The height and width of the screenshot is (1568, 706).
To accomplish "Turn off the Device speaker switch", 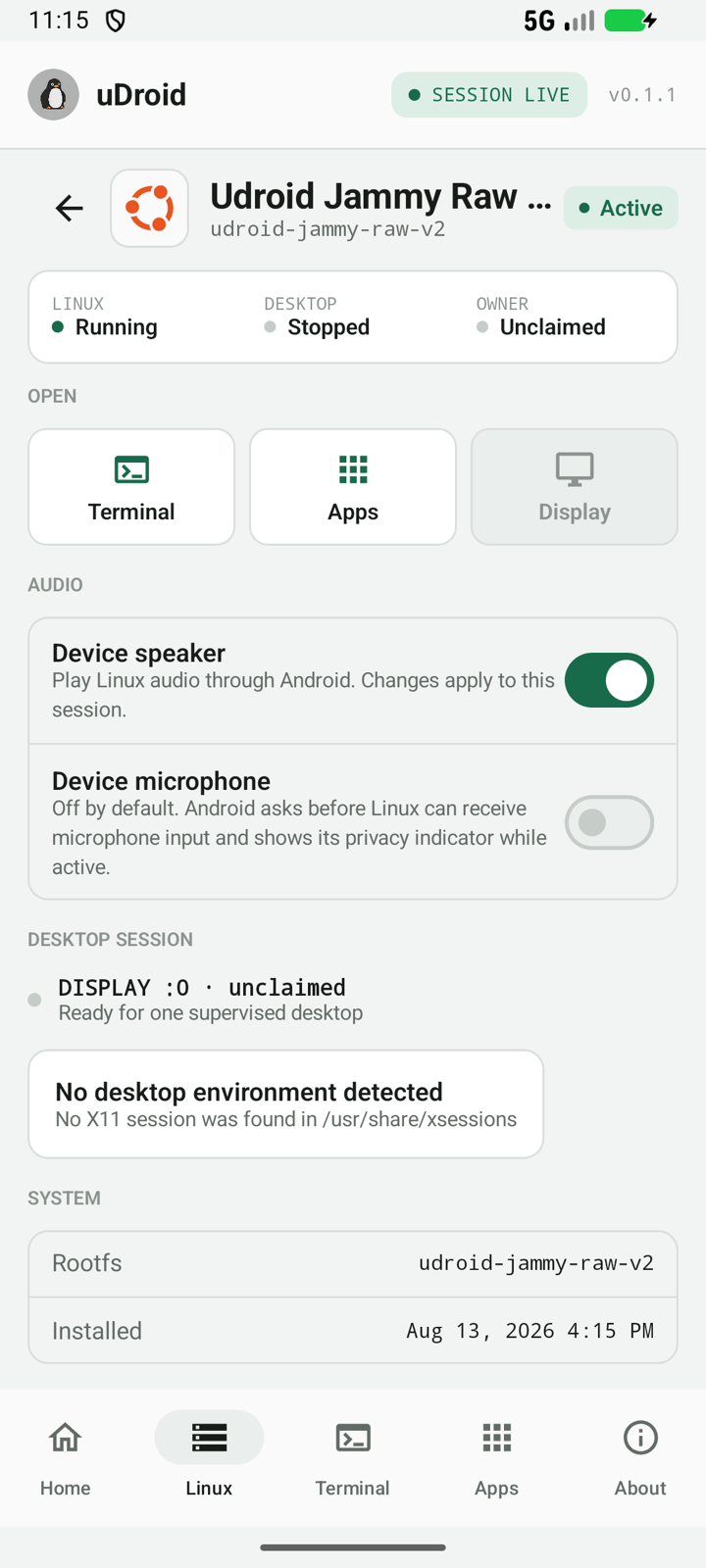I will coord(609,680).
